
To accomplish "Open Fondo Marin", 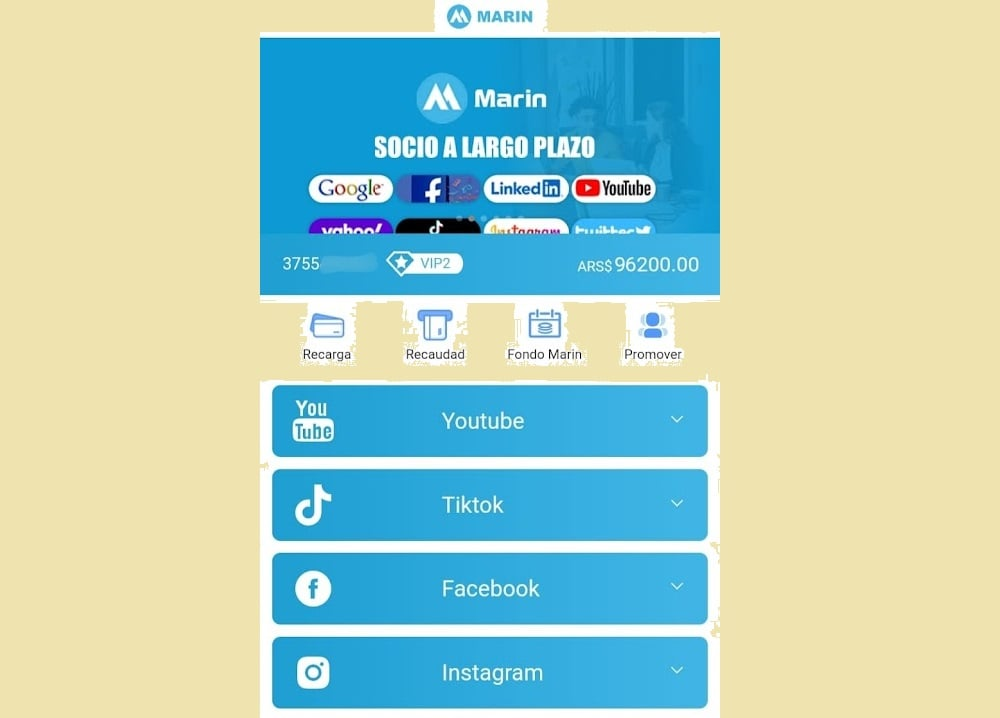I will click(544, 335).
